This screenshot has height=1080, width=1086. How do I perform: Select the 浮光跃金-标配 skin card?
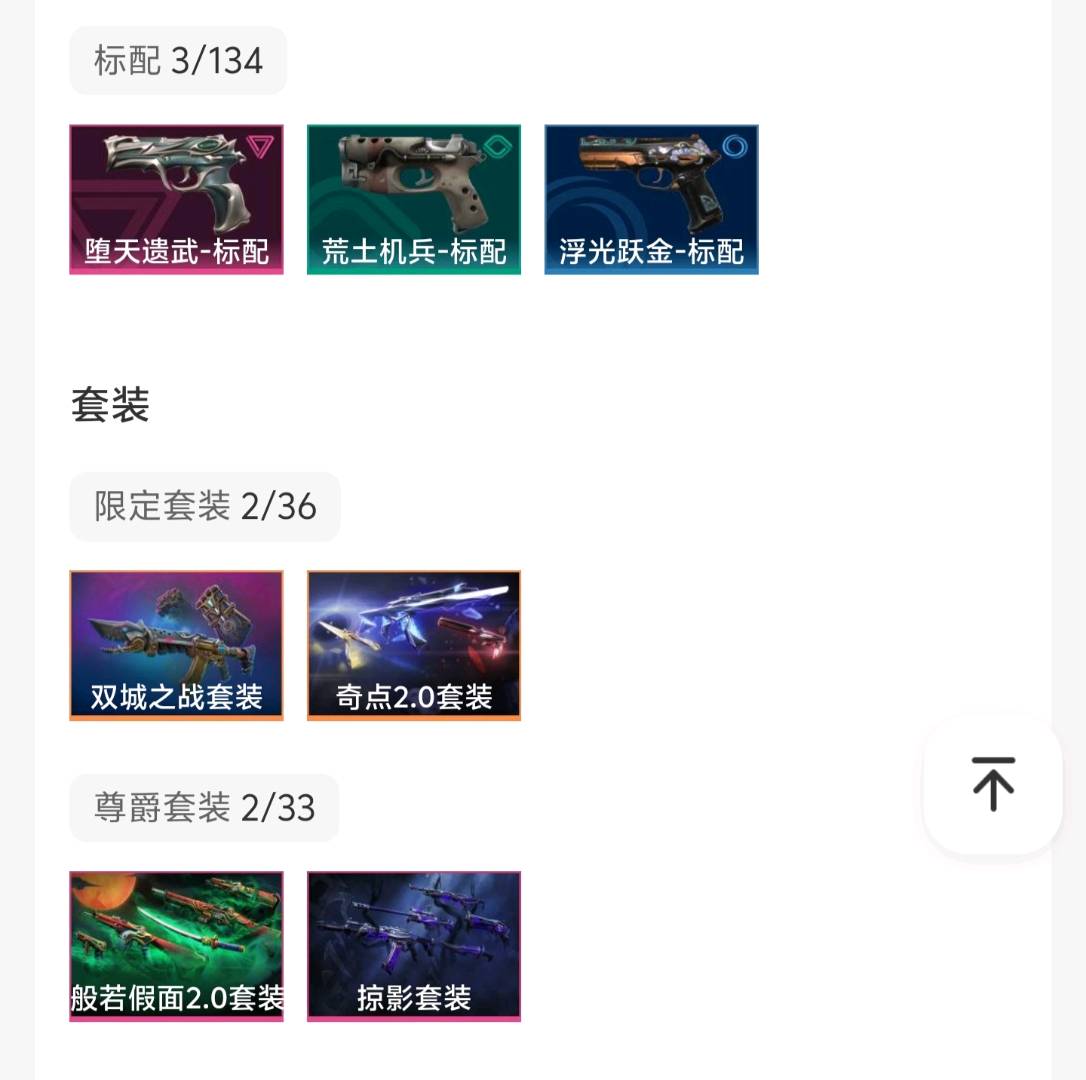click(651, 199)
